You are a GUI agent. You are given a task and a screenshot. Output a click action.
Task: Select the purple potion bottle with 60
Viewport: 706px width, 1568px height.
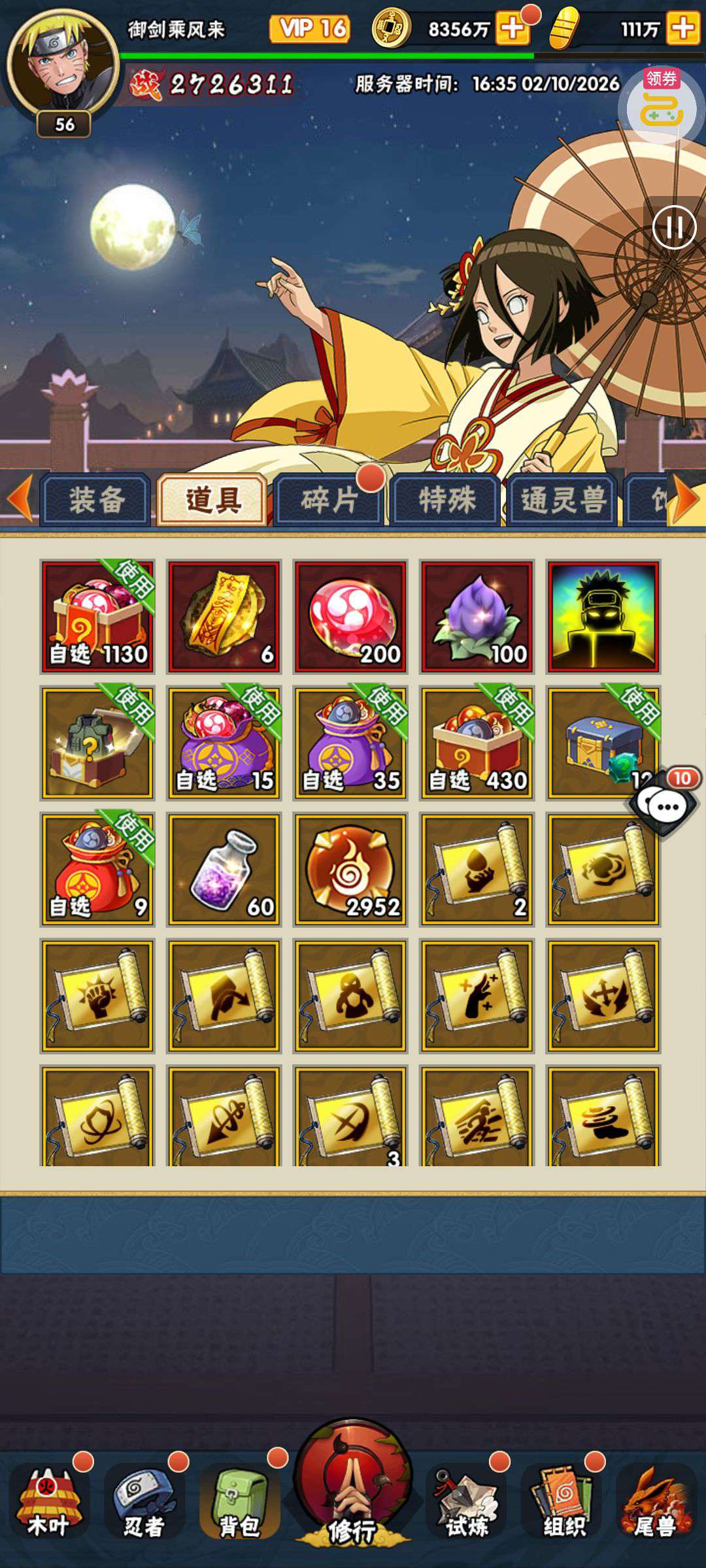pos(224,870)
